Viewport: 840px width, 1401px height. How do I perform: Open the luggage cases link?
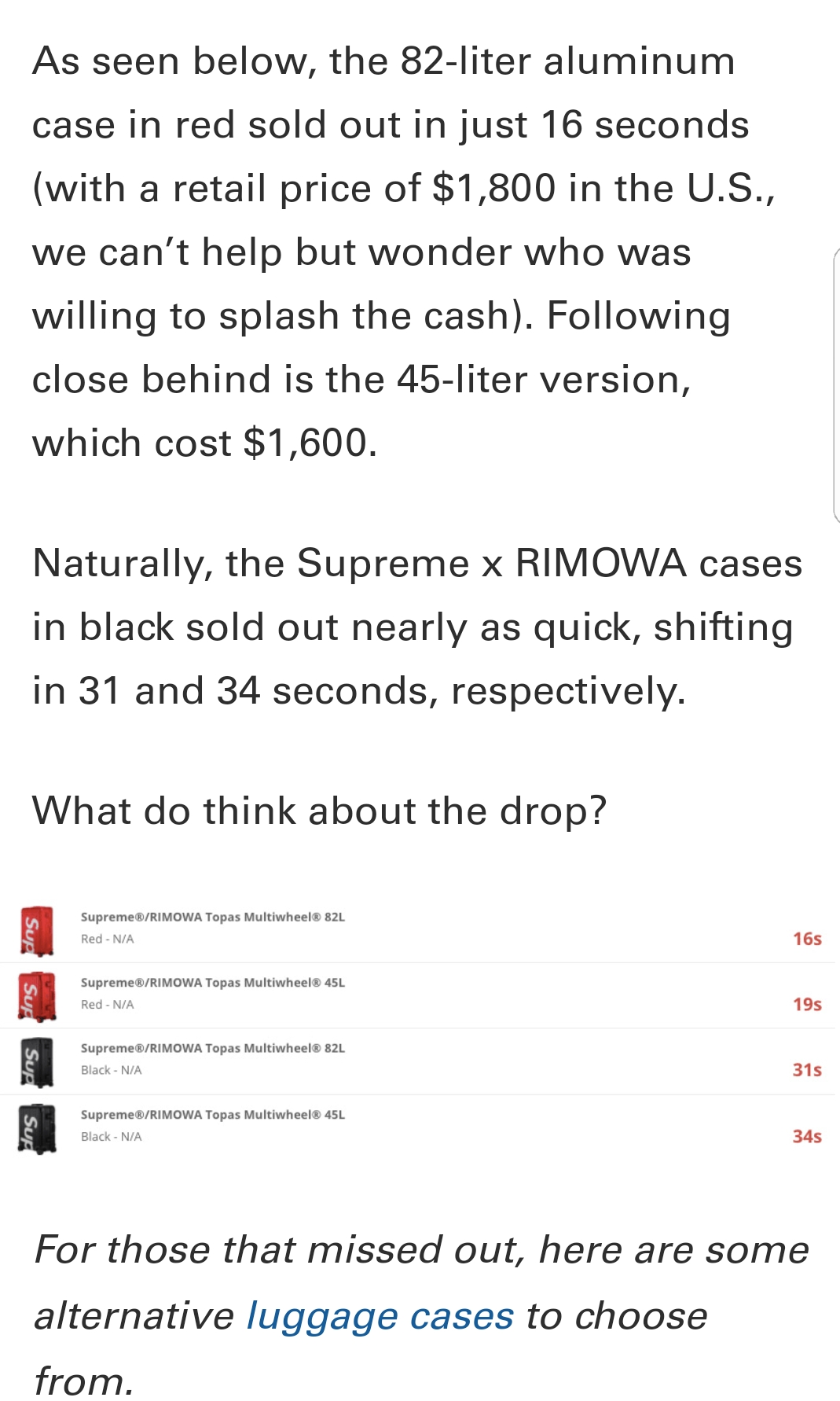click(380, 1316)
